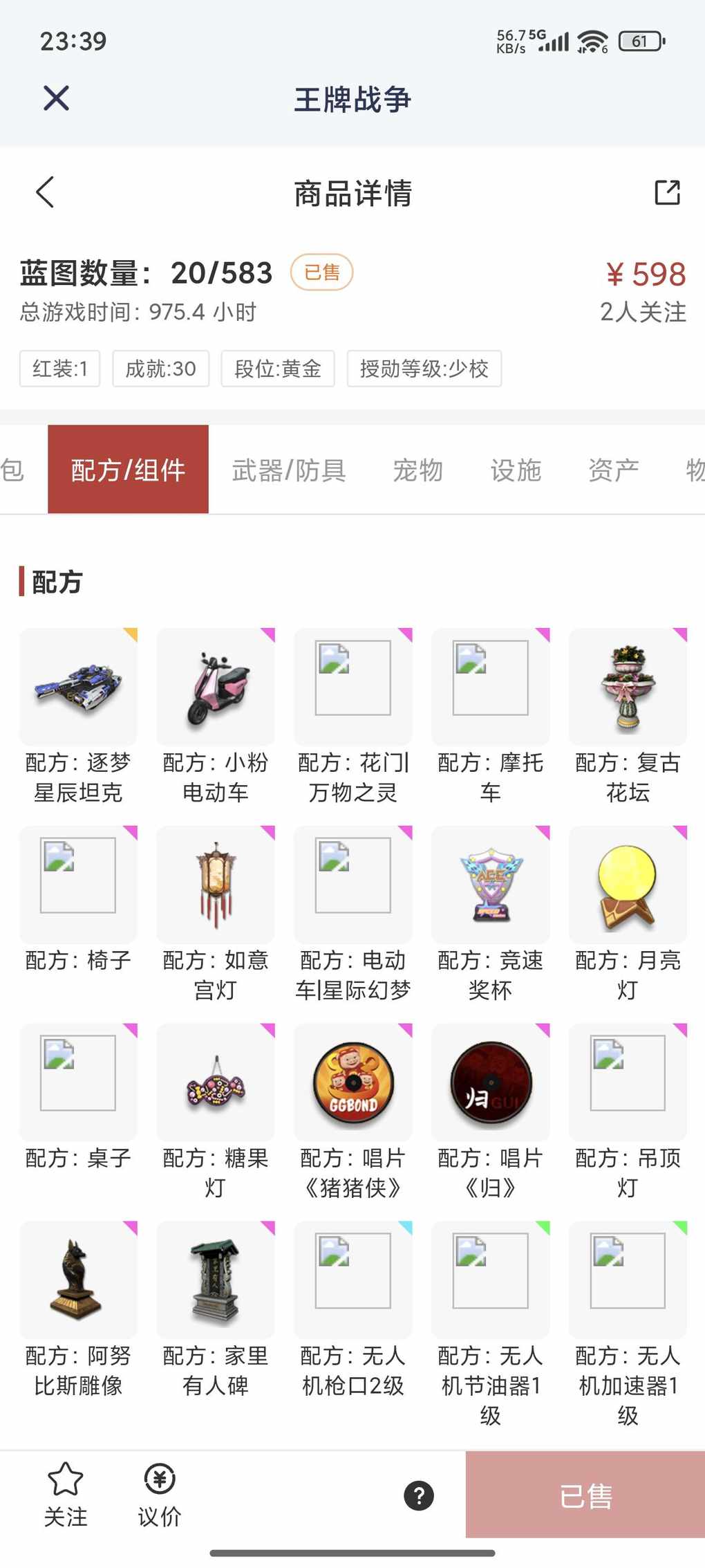The width and height of the screenshot is (705, 1568).
Task: Open the 资产 tab
Action: point(613,470)
